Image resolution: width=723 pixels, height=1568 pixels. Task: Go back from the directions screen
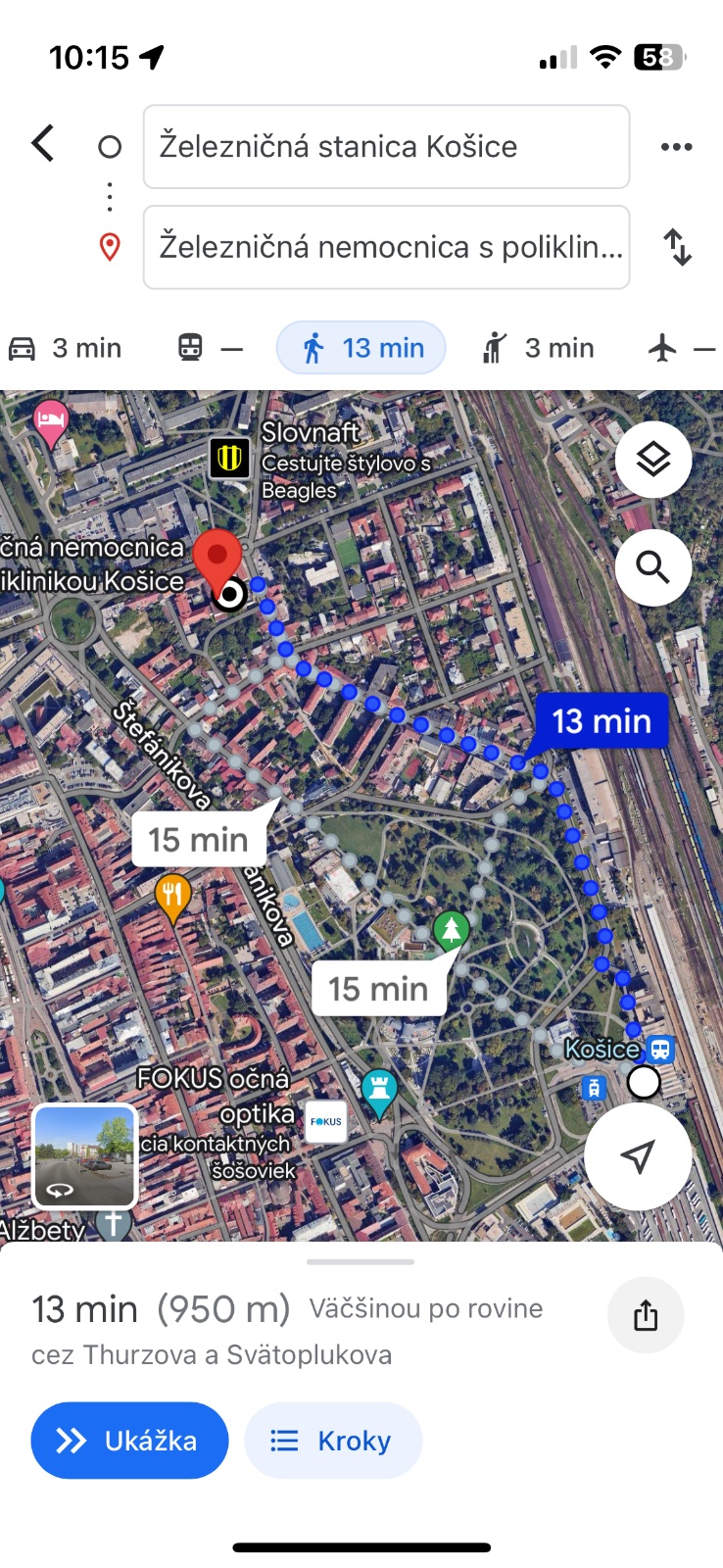click(43, 144)
